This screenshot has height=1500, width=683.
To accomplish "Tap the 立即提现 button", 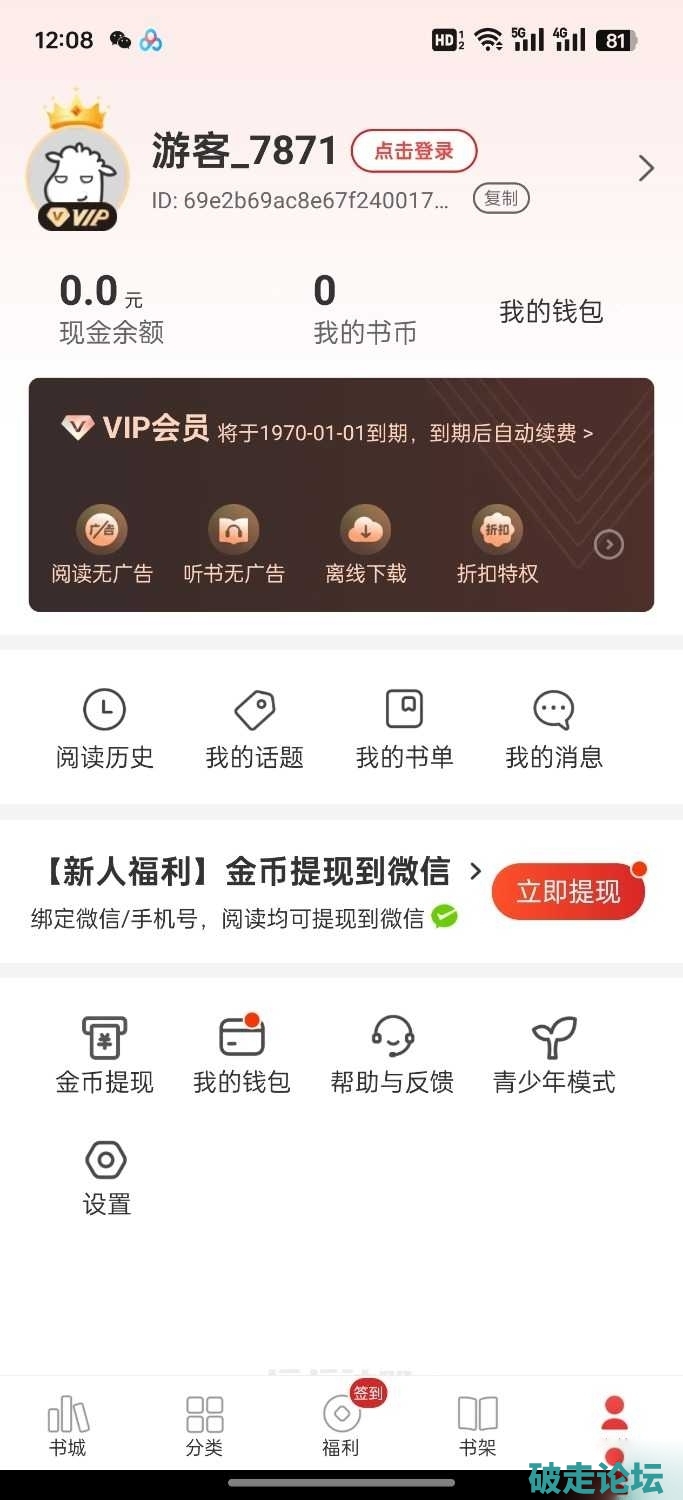I will [x=568, y=891].
